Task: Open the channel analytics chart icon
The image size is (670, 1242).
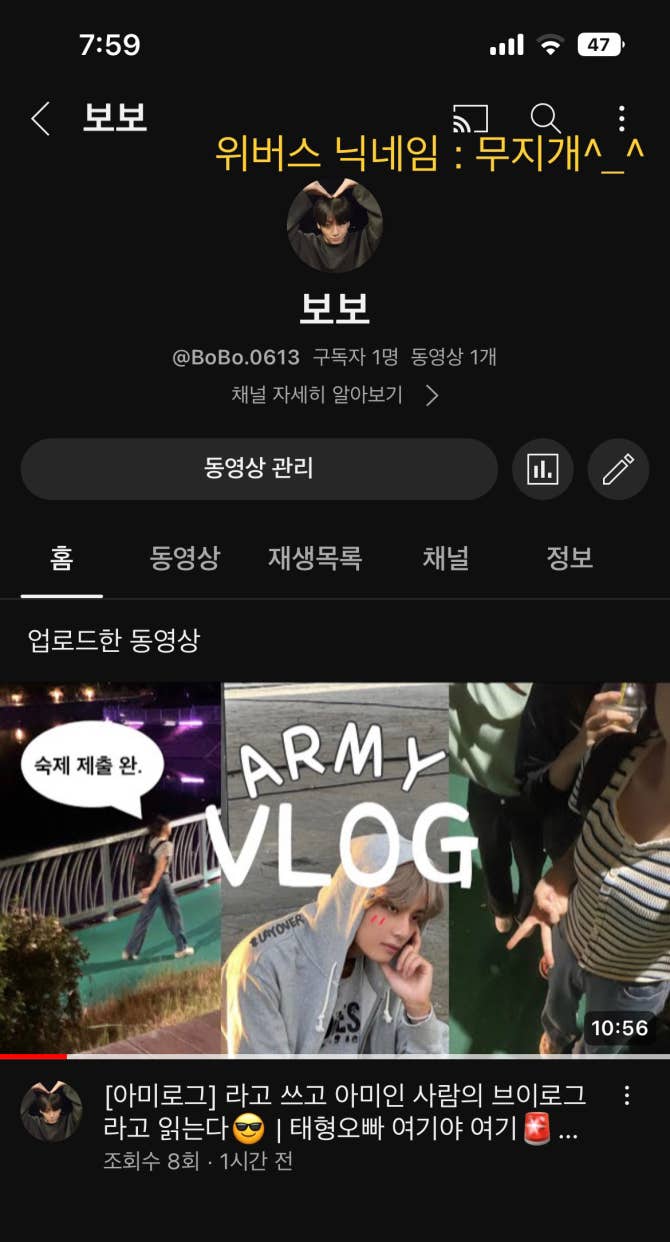Action: coord(543,468)
